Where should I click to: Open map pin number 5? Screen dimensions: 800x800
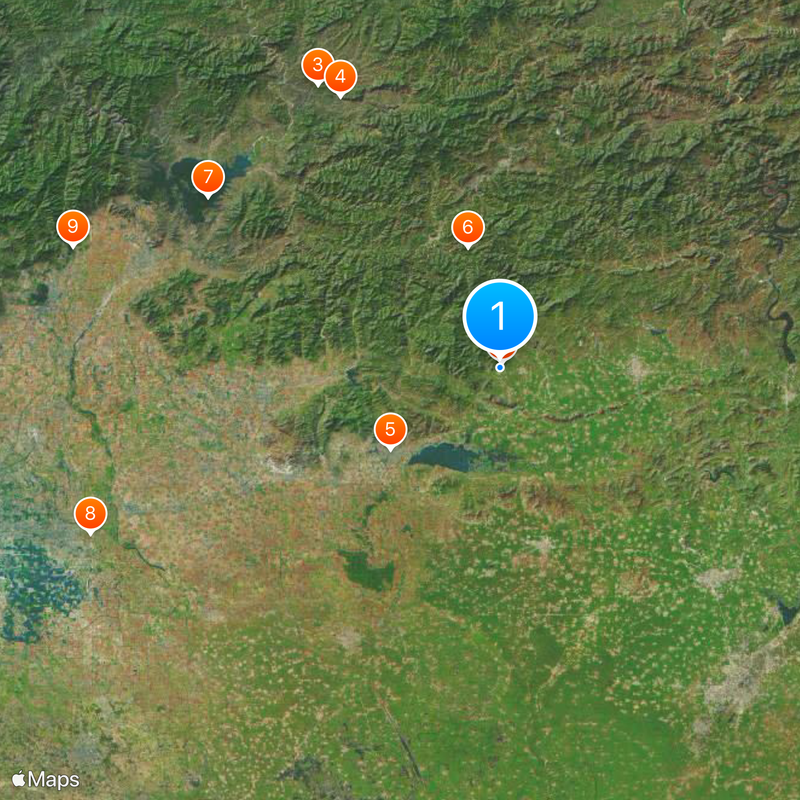pos(390,431)
